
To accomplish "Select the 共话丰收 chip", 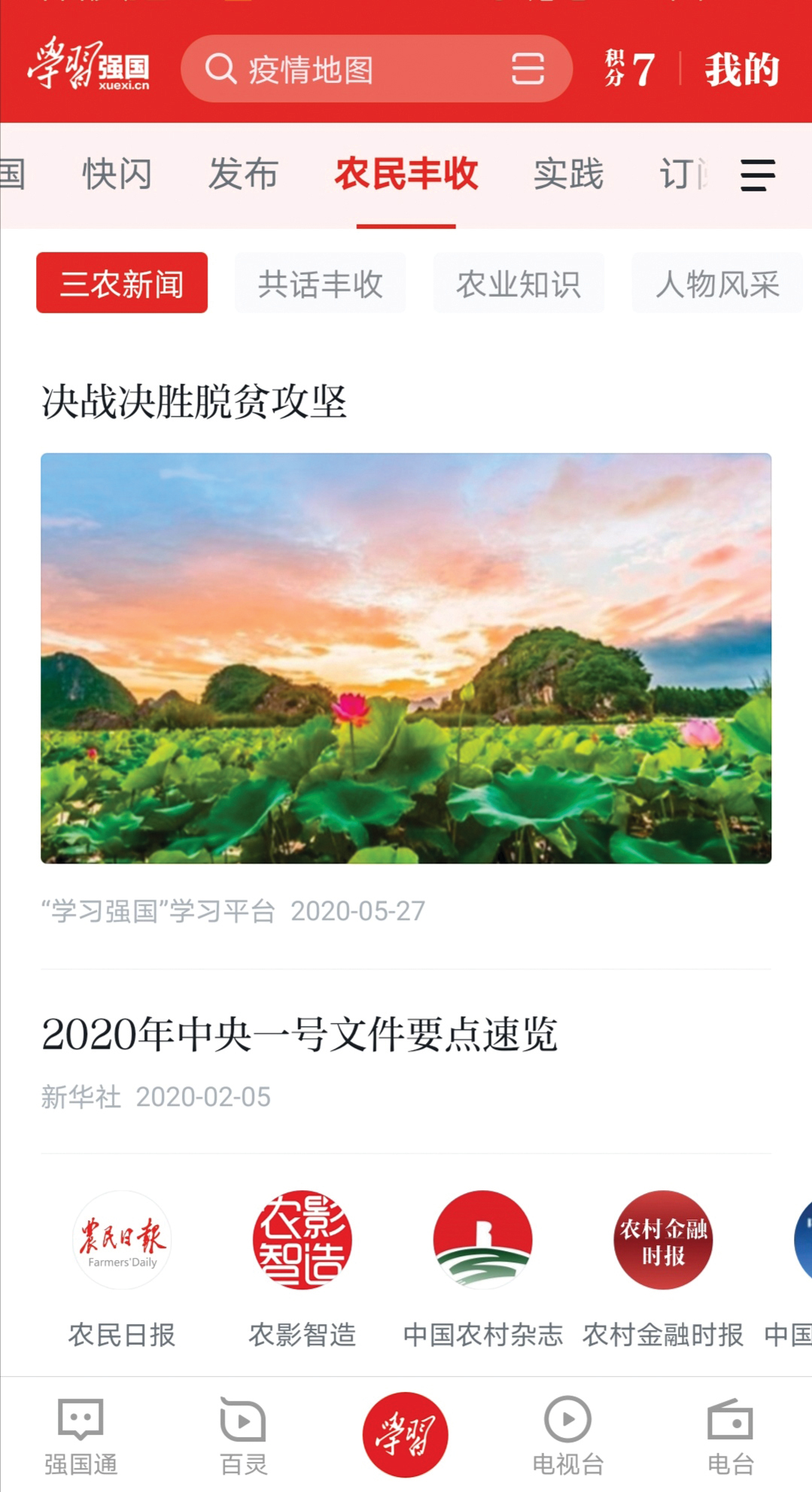I will tap(320, 284).
